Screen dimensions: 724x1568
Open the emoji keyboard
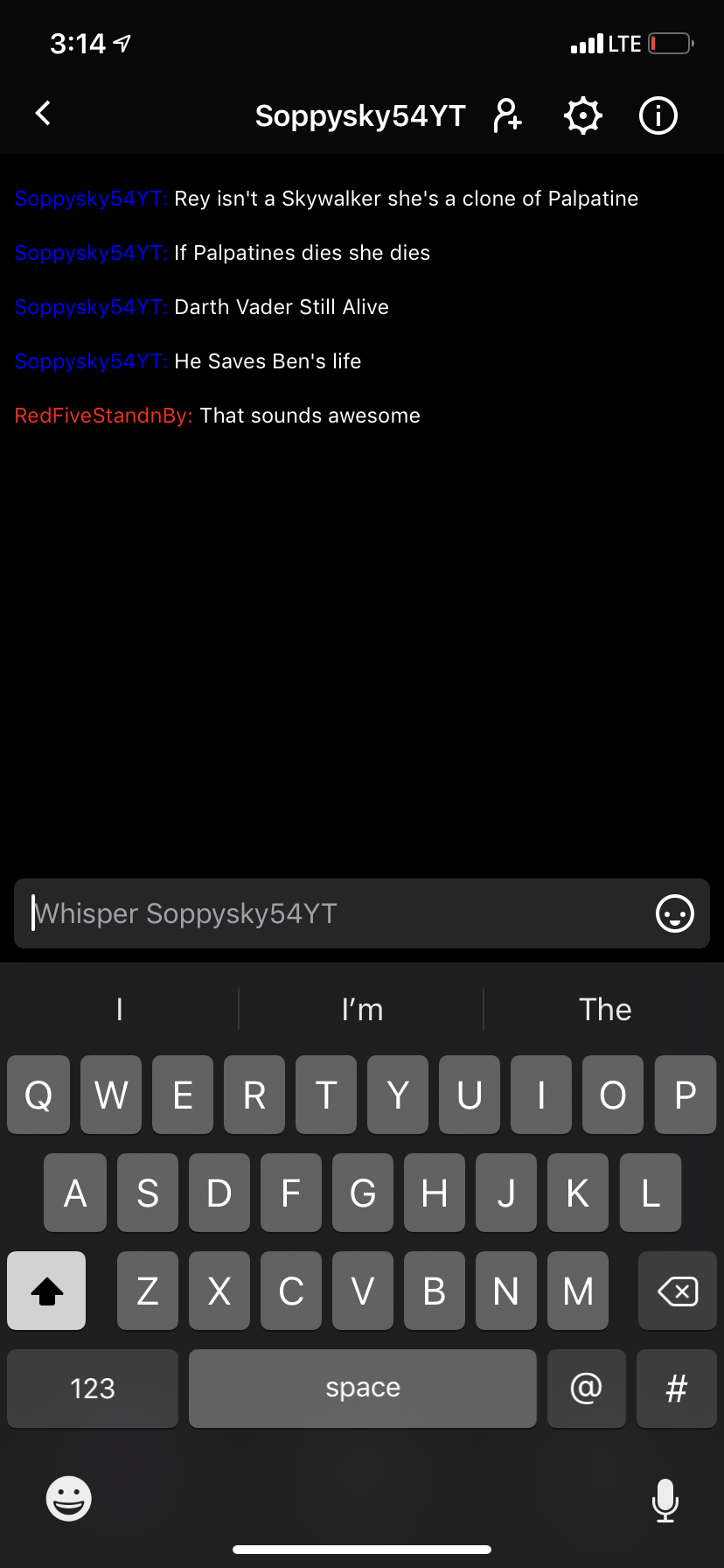coord(68,1498)
